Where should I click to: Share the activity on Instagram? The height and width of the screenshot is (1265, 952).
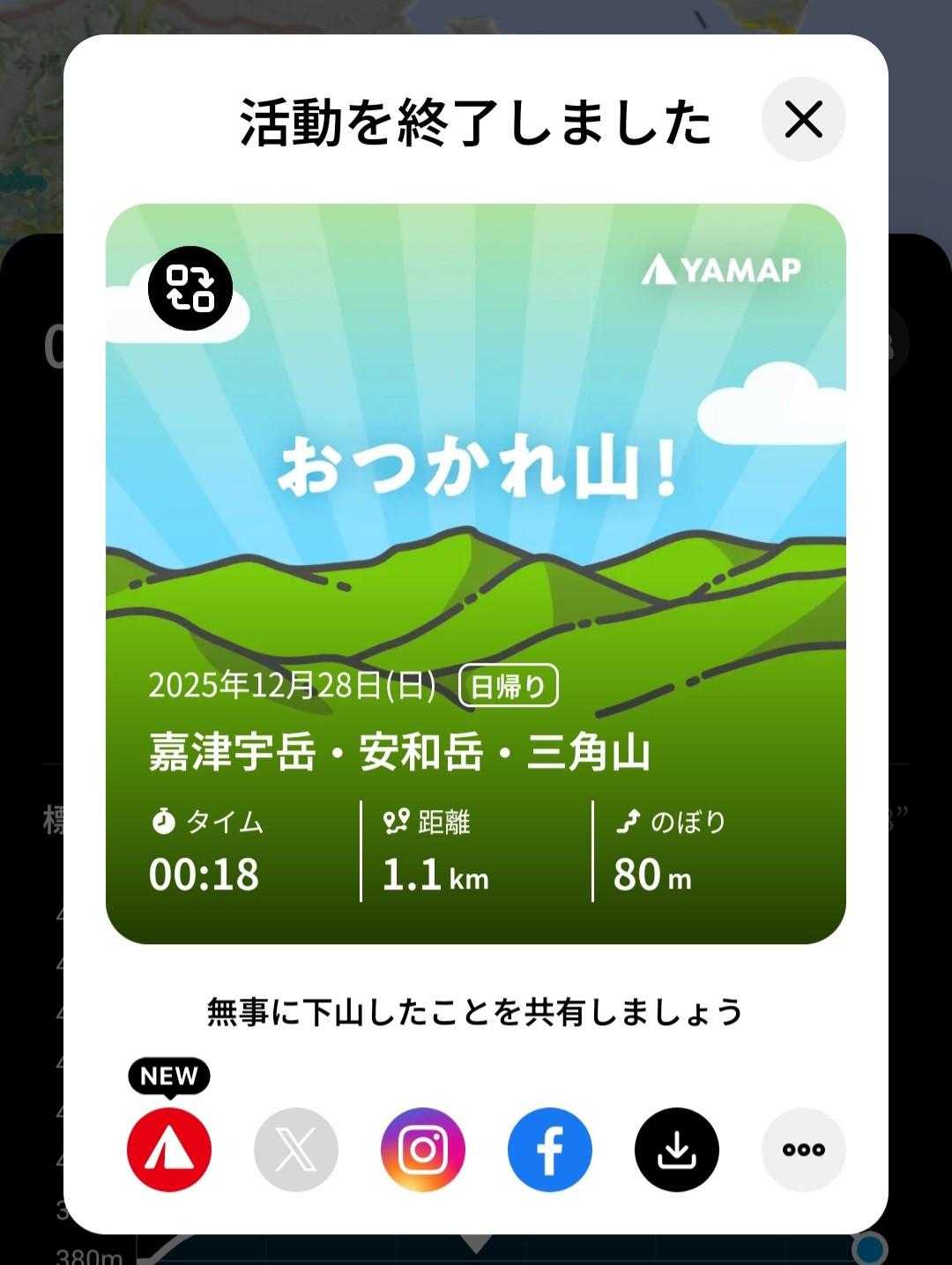click(423, 1150)
